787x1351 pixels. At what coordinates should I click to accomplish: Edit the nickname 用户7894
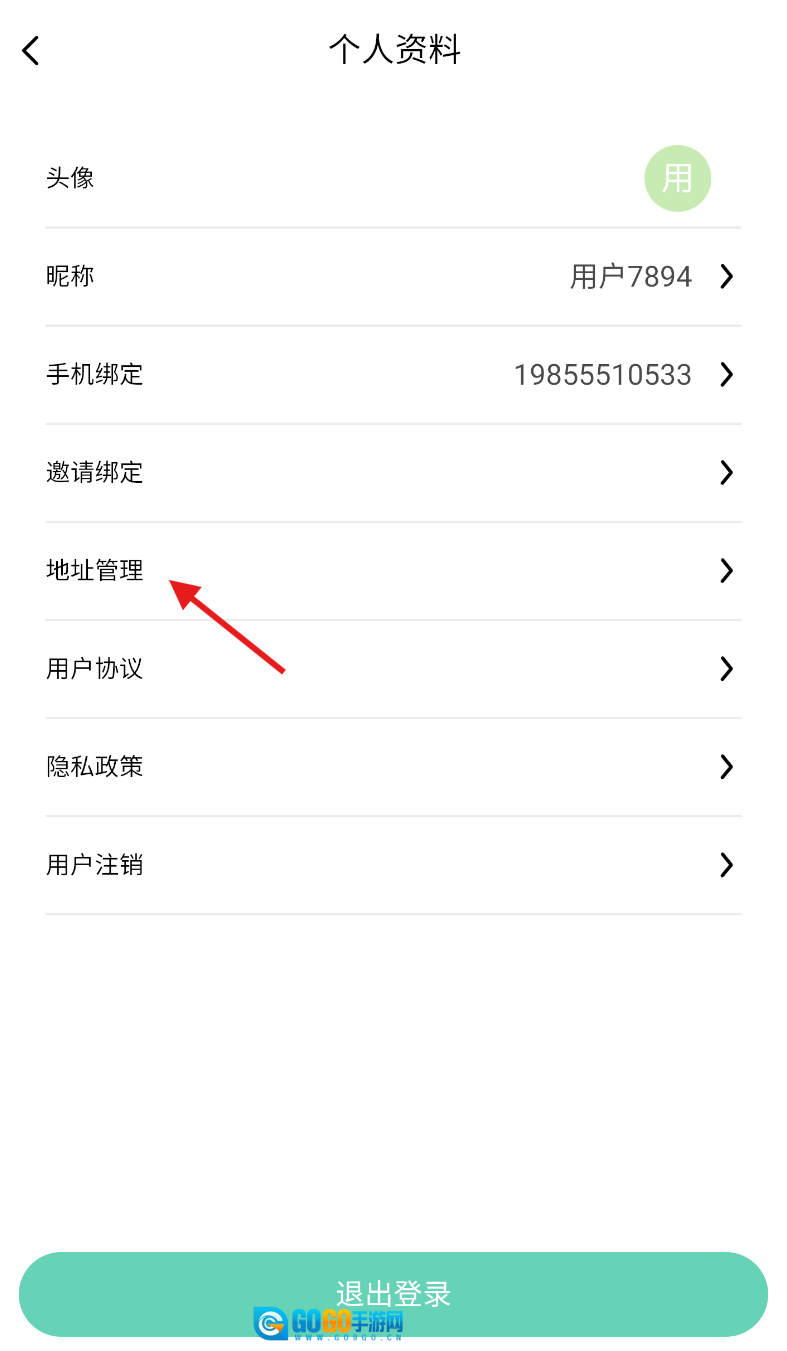(x=393, y=276)
